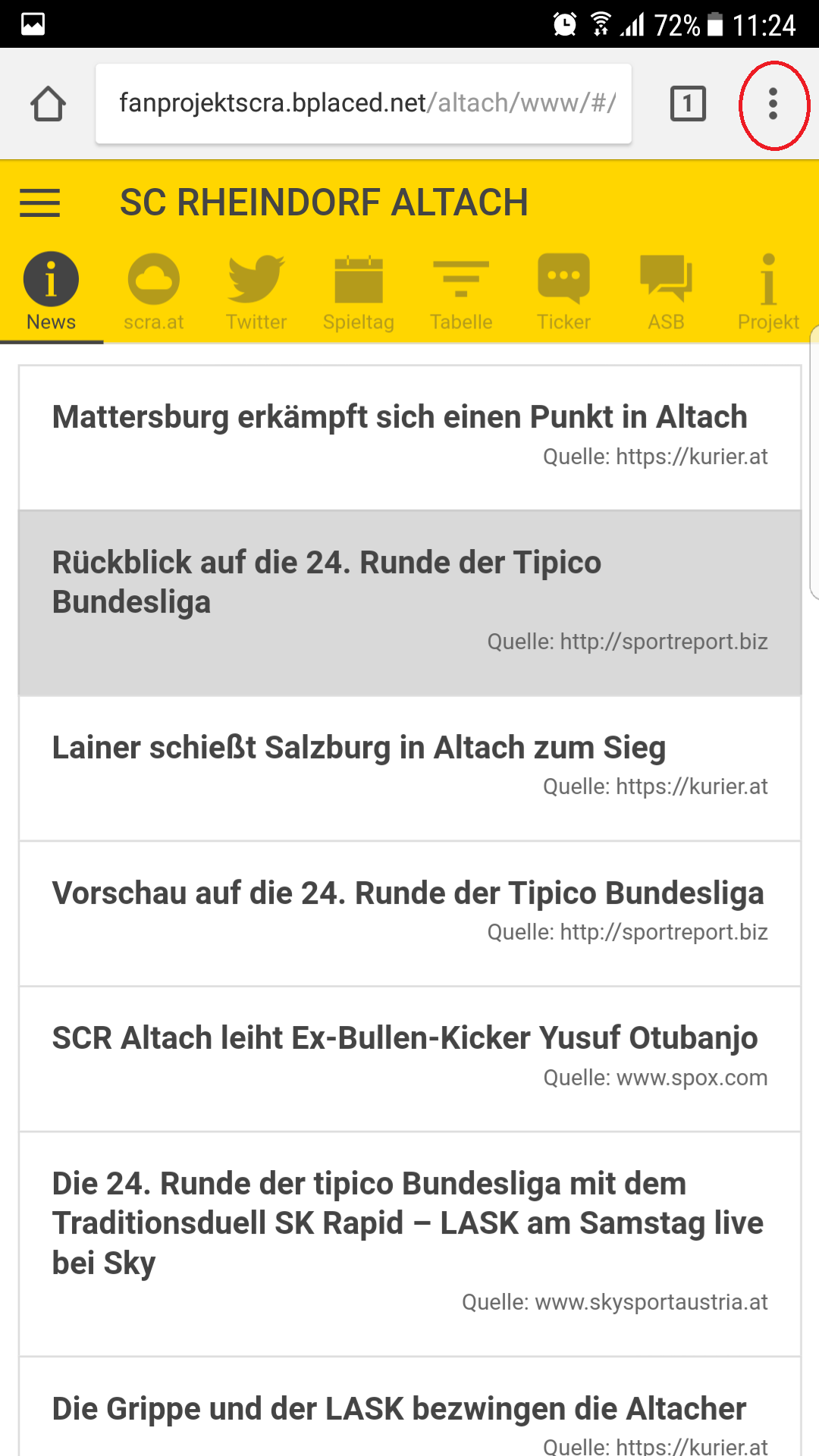Switch to the scra.at tab
Screen dimensions: 819x1456
click(154, 293)
